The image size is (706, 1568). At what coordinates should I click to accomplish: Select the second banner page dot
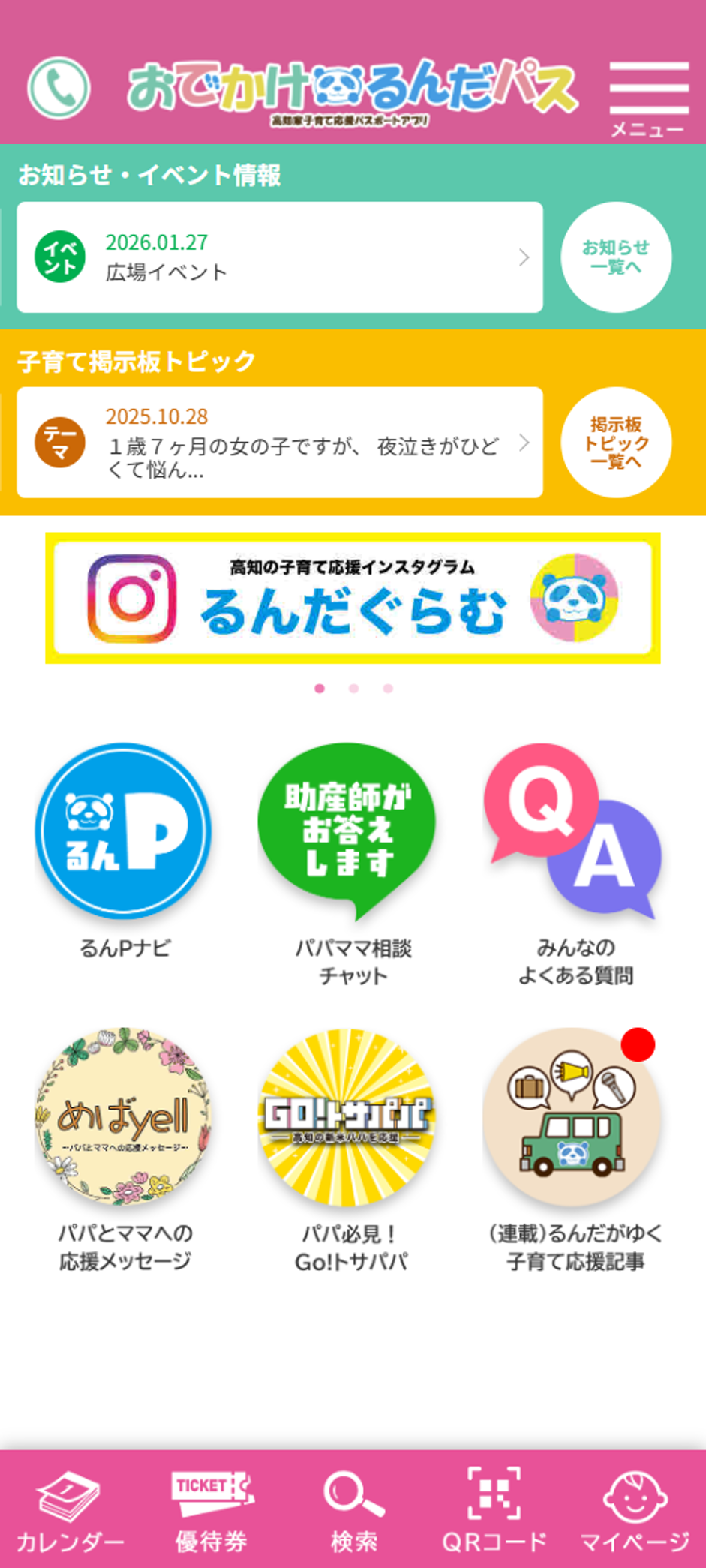coord(353,689)
